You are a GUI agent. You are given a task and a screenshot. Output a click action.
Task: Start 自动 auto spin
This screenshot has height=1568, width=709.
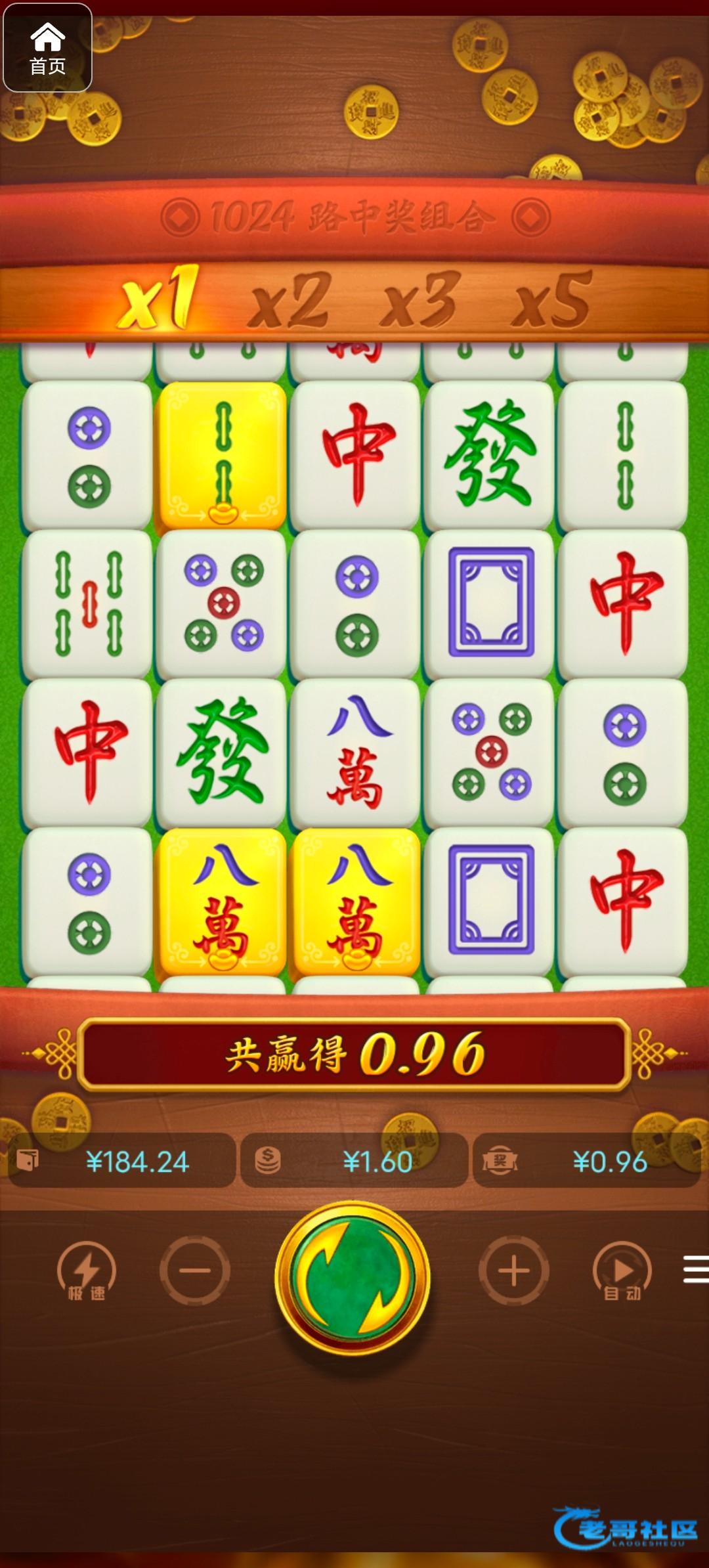point(622,1271)
